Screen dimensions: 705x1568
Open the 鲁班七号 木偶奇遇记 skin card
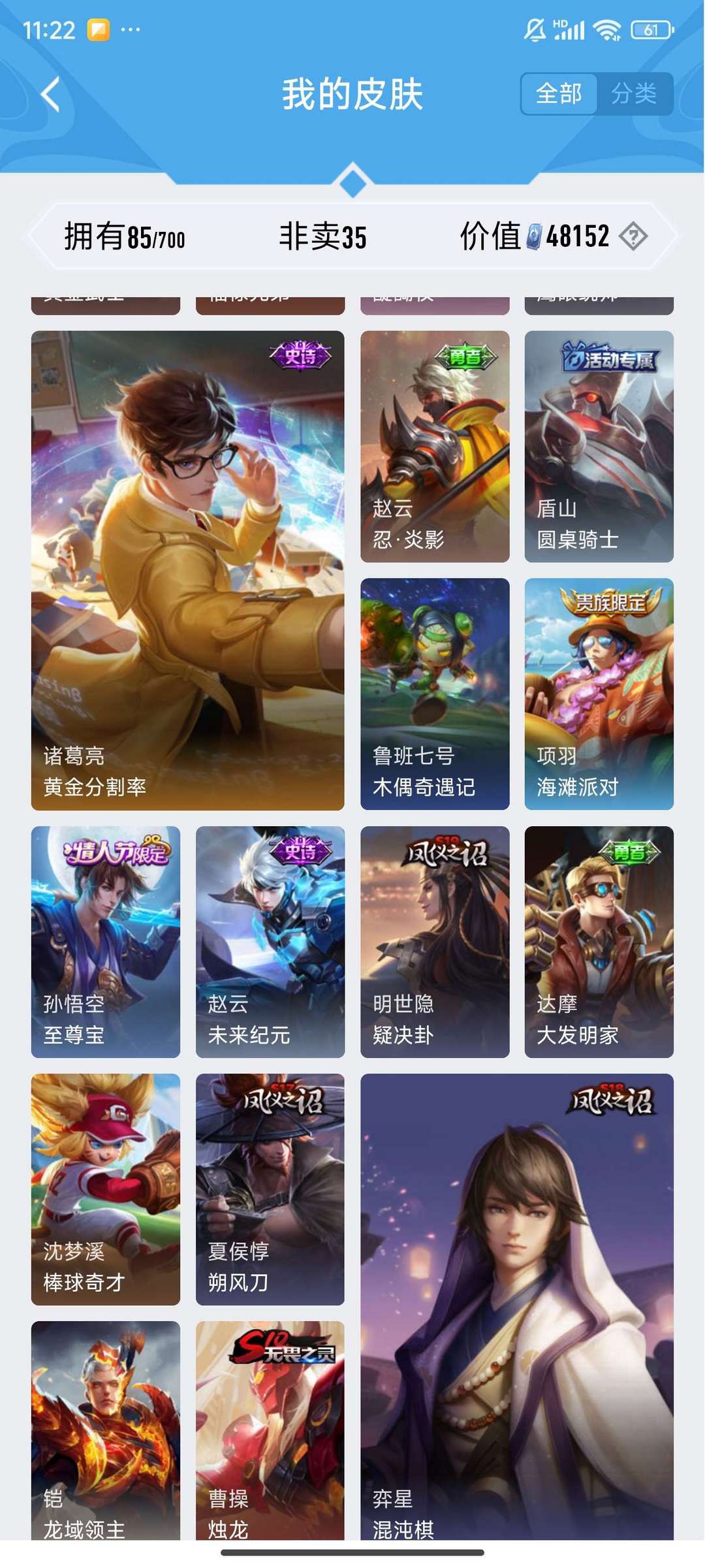click(x=435, y=694)
